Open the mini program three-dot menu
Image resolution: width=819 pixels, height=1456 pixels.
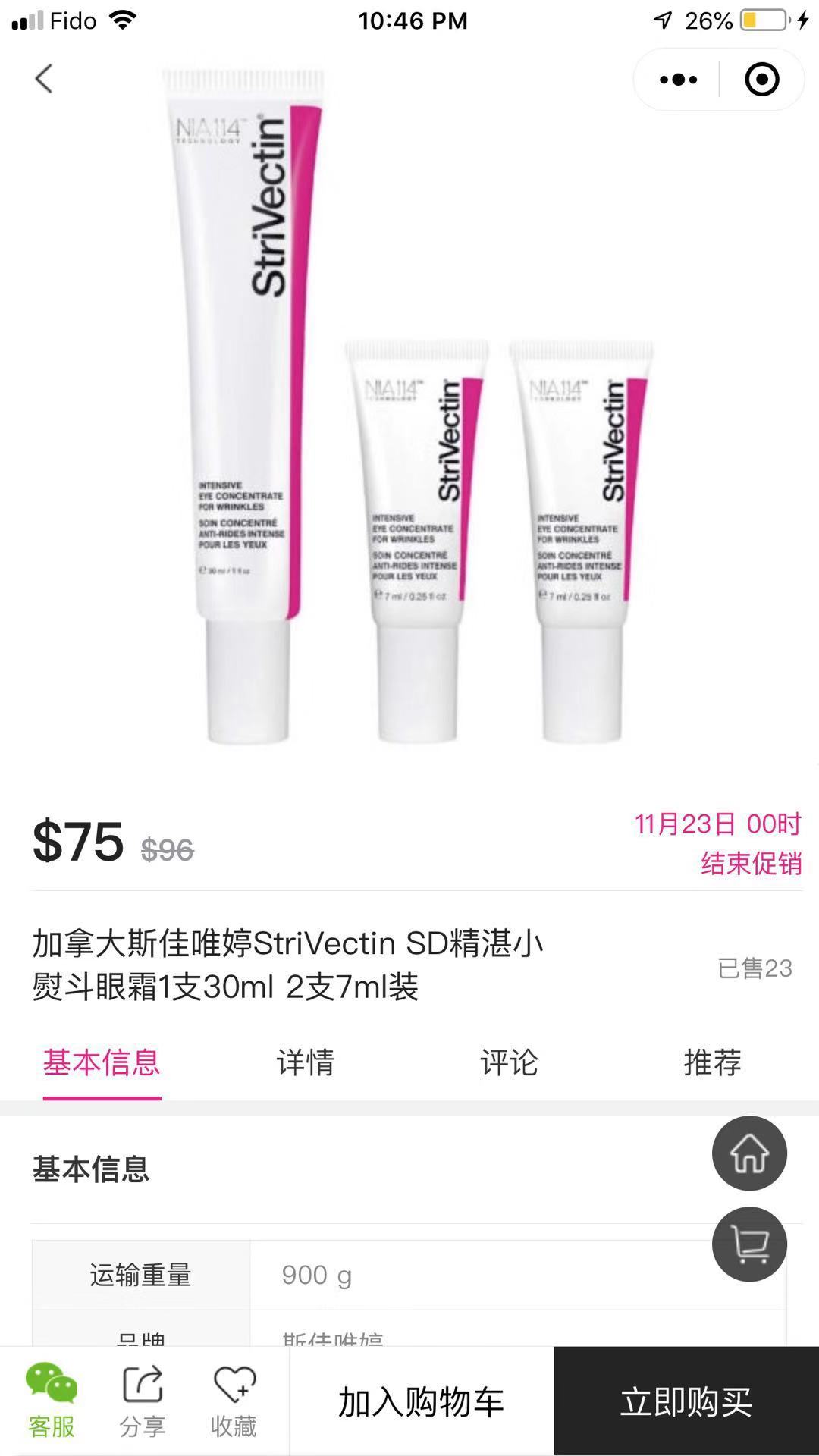coord(678,80)
